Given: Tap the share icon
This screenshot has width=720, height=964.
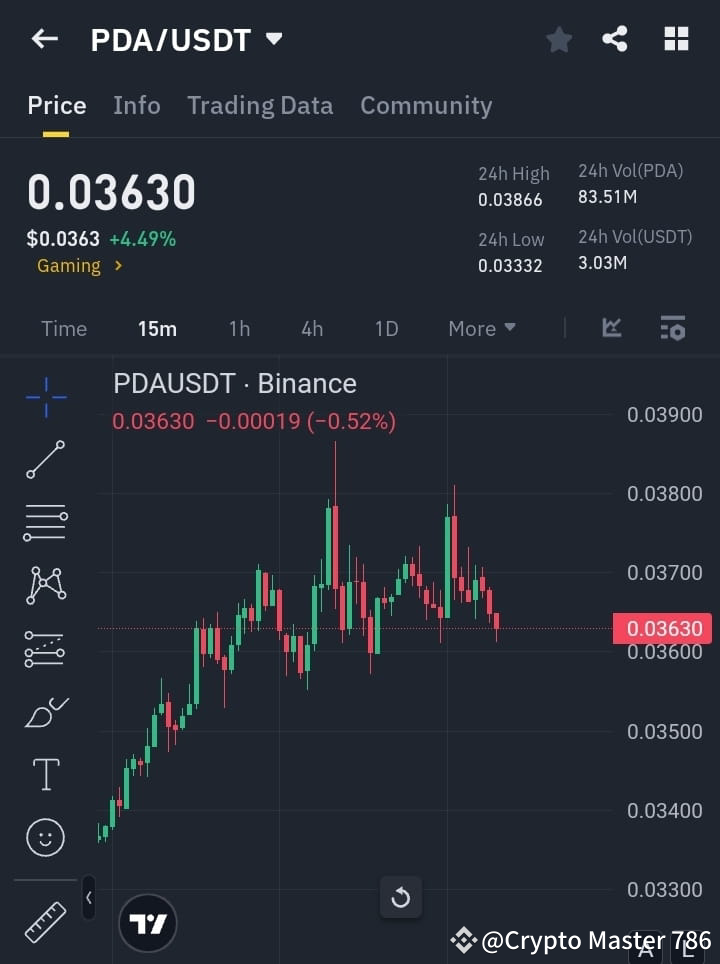Looking at the screenshot, I should point(616,39).
